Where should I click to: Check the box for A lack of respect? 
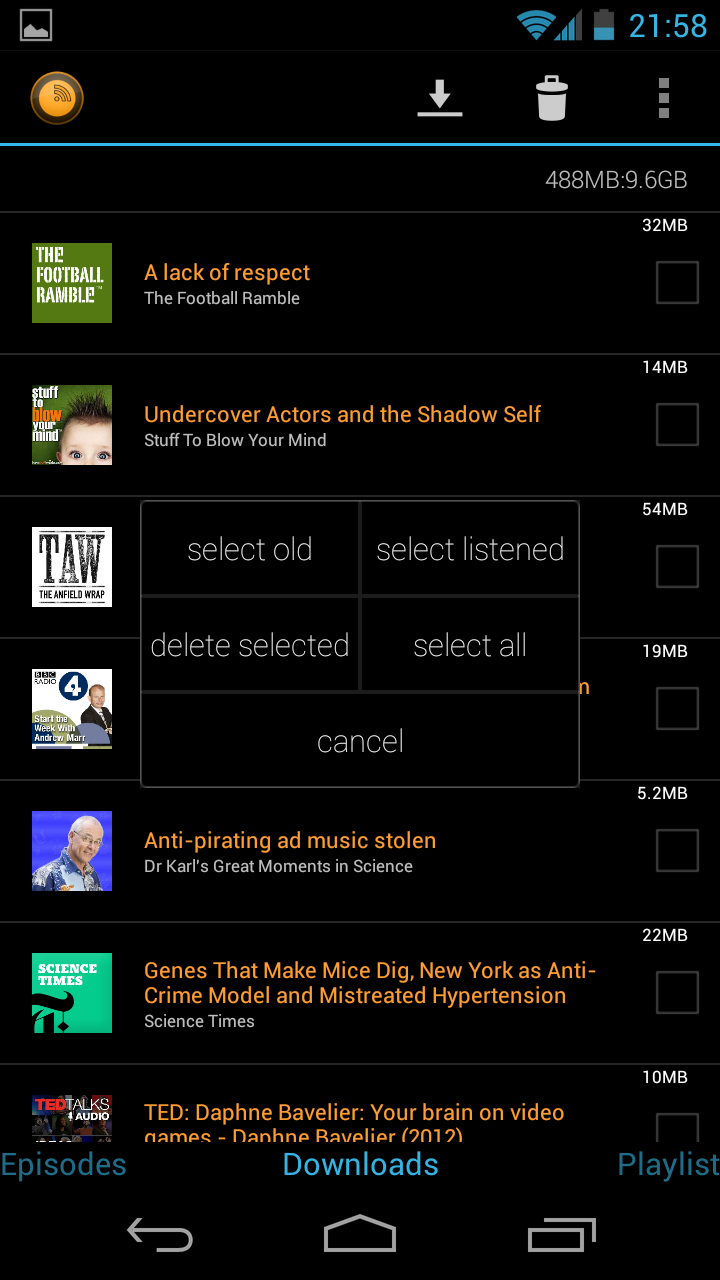pyautogui.click(x=677, y=283)
